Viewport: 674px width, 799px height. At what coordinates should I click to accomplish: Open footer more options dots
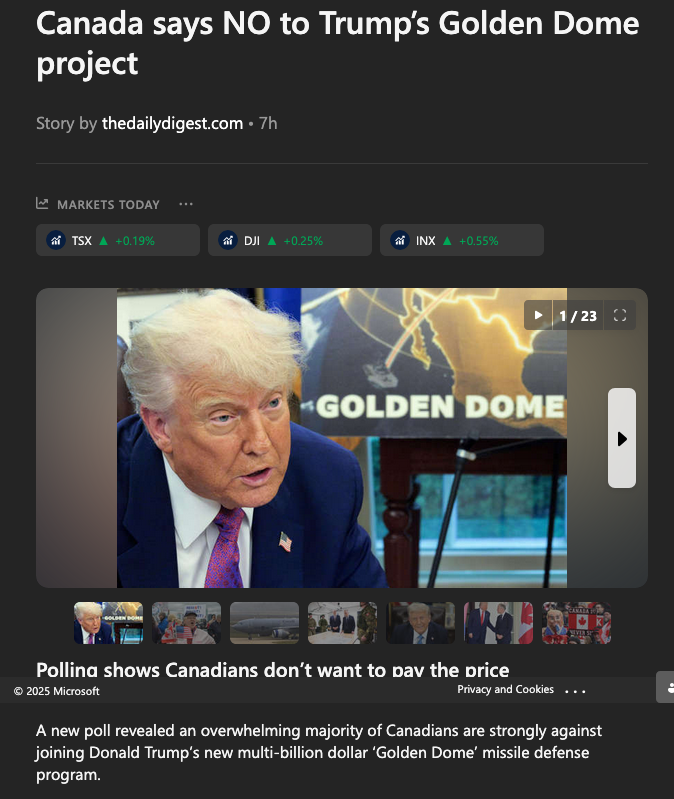pyautogui.click(x=575, y=691)
